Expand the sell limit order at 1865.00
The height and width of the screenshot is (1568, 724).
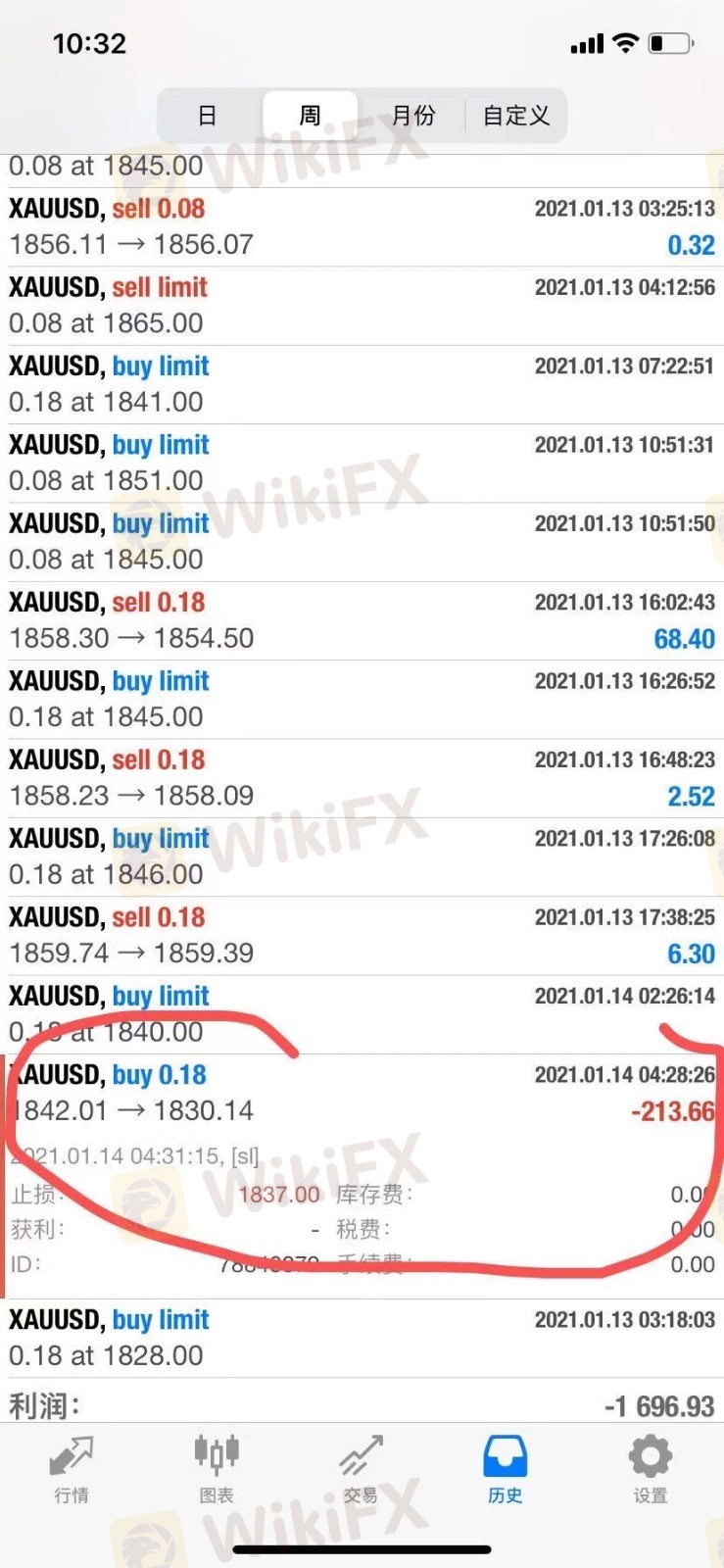click(x=362, y=306)
